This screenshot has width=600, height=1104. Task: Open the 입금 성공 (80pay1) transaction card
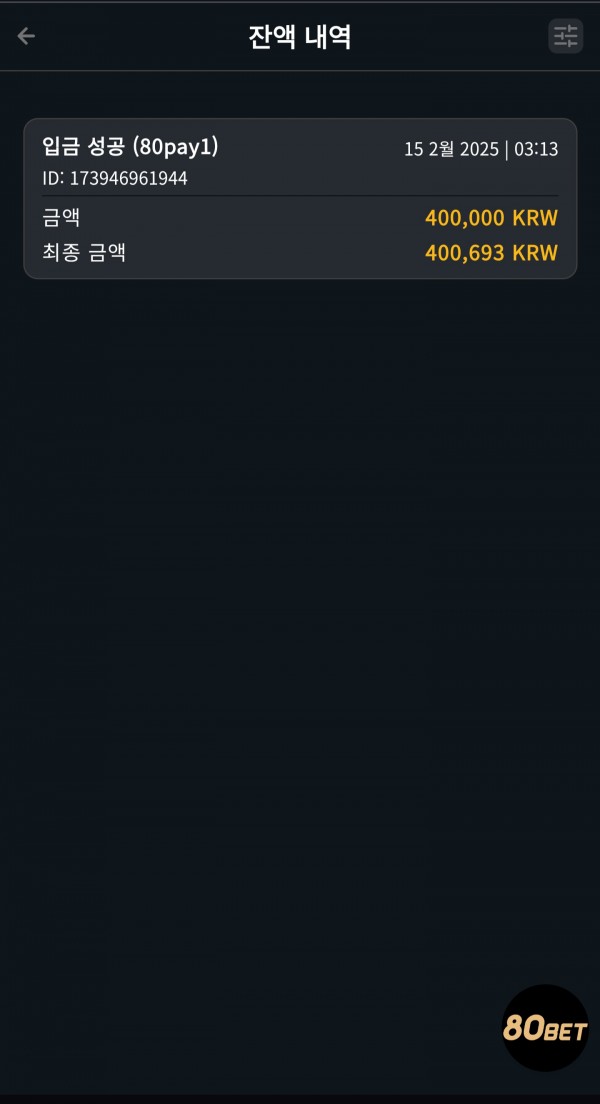tap(300, 199)
